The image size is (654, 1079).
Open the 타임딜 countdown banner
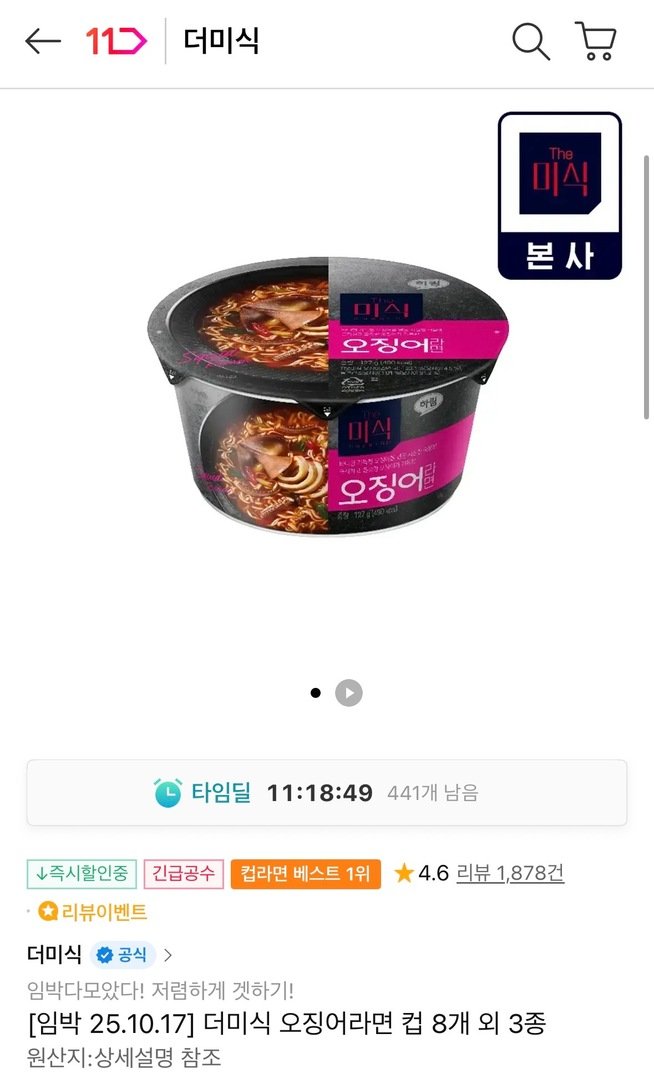pyautogui.click(x=327, y=793)
